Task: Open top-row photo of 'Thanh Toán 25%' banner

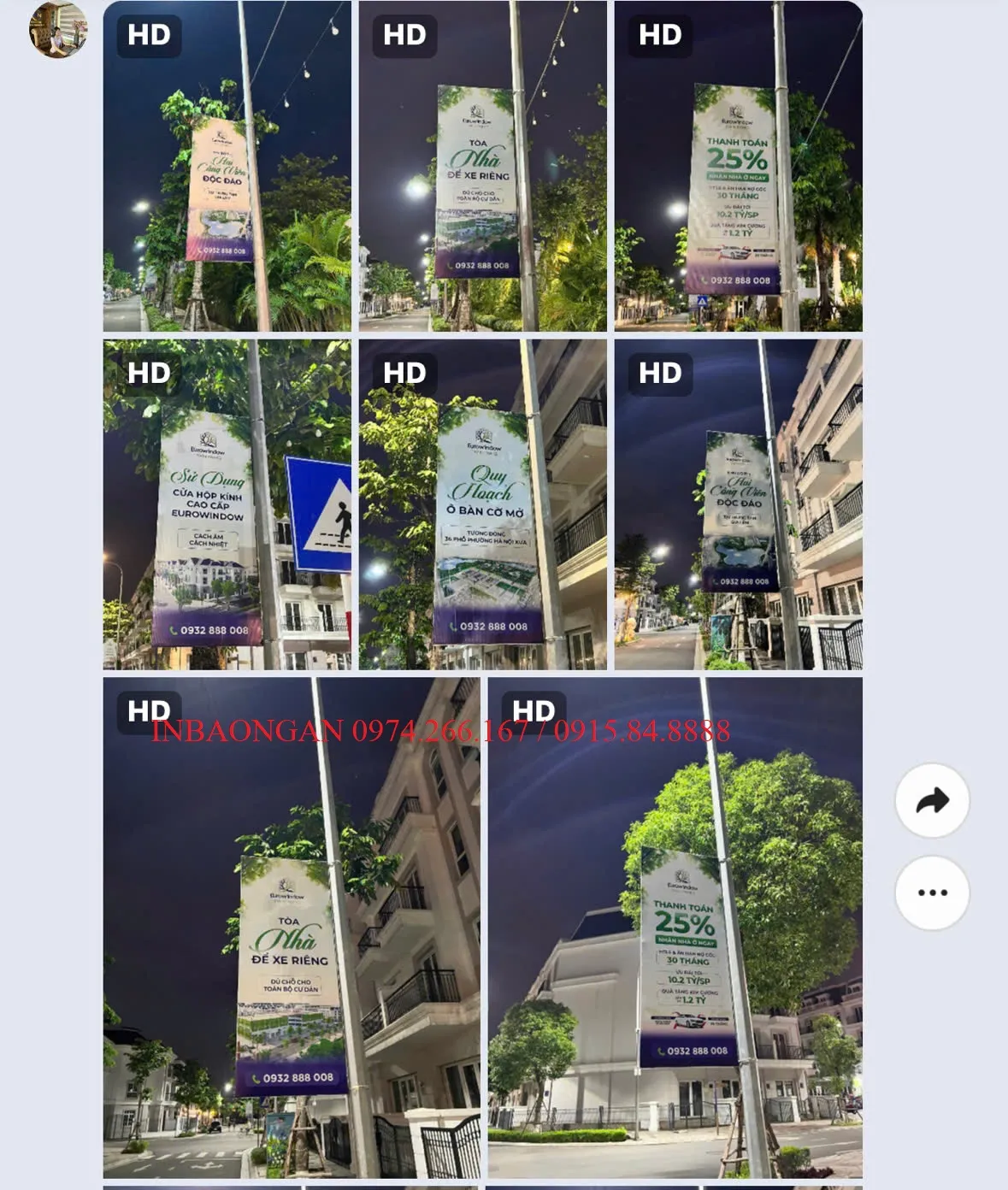Action: click(x=738, y=167)
